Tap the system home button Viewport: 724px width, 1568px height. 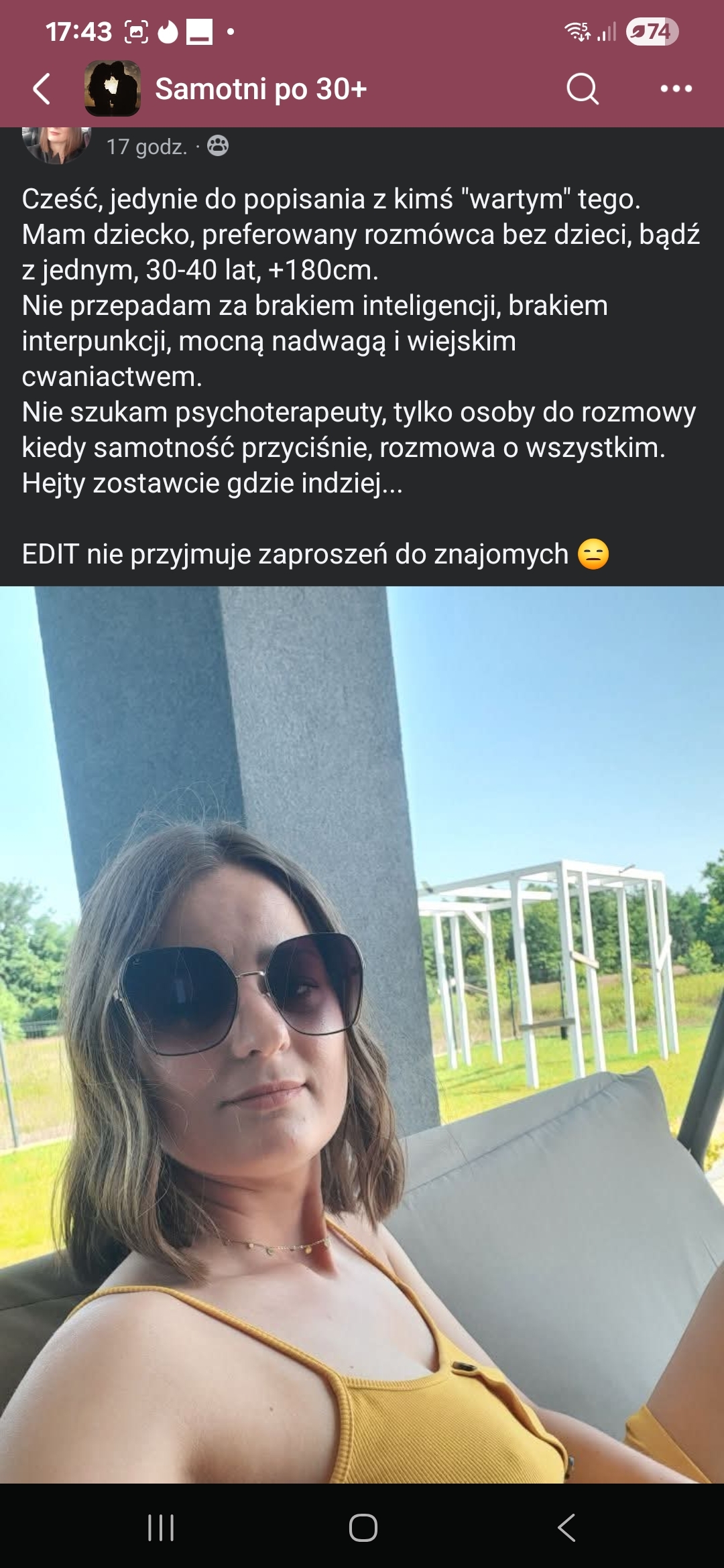click(363, 1528)
